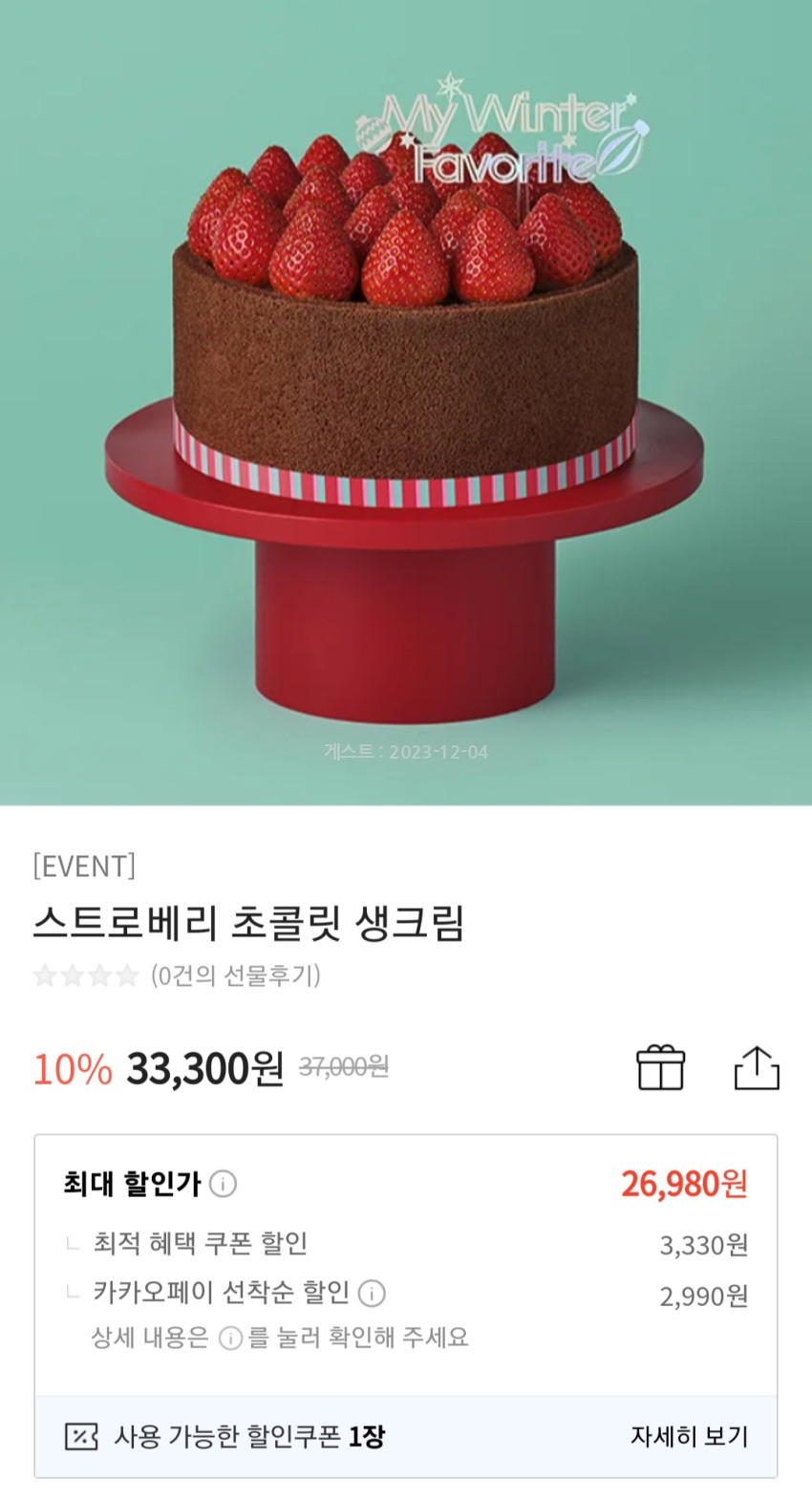Image resolution: width=812 pixels, height=1500 pixels.
Task: Open the cake product image
Action: [x=405, y=401]
